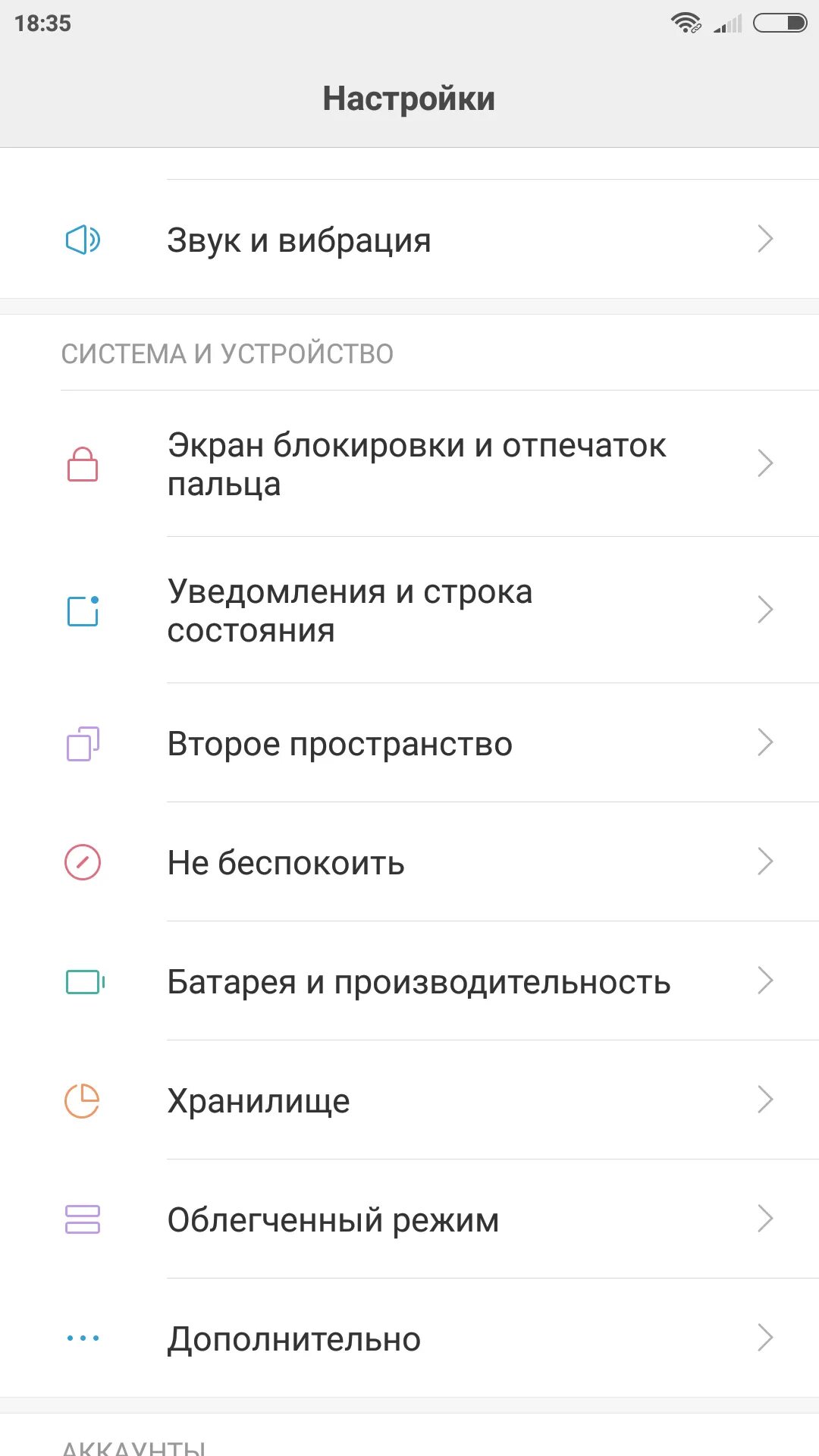The width and height of the screenshot is (819, 1456).
Task: Open Звук и вибрация settings
Action: 409,239
